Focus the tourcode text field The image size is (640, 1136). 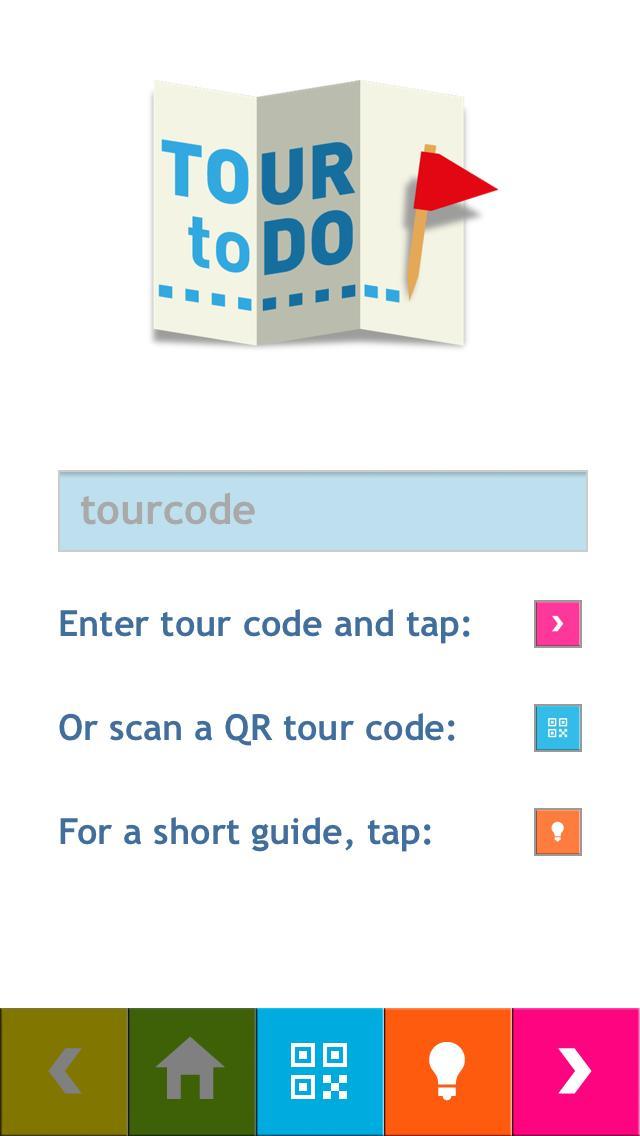coord(322,511)
